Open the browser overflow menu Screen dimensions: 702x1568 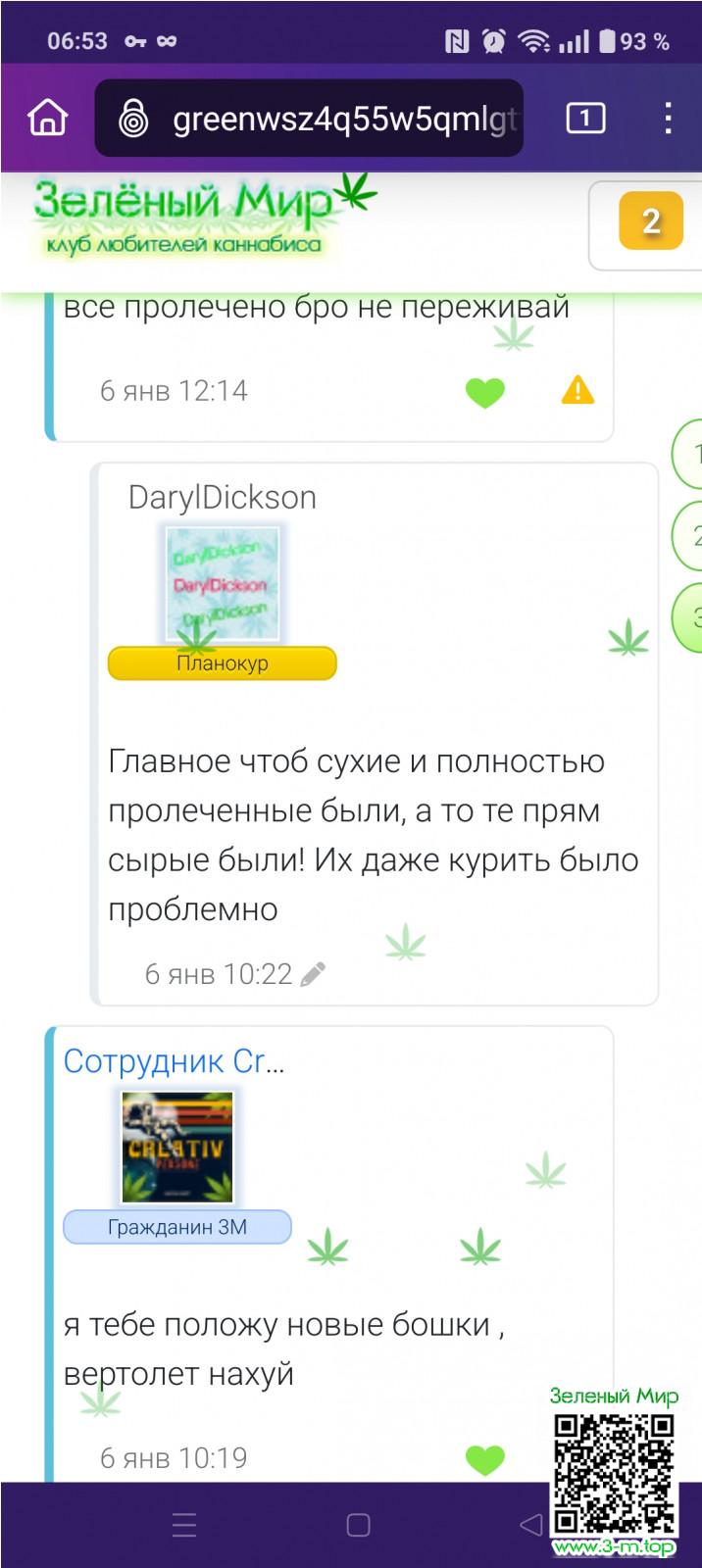668,119
